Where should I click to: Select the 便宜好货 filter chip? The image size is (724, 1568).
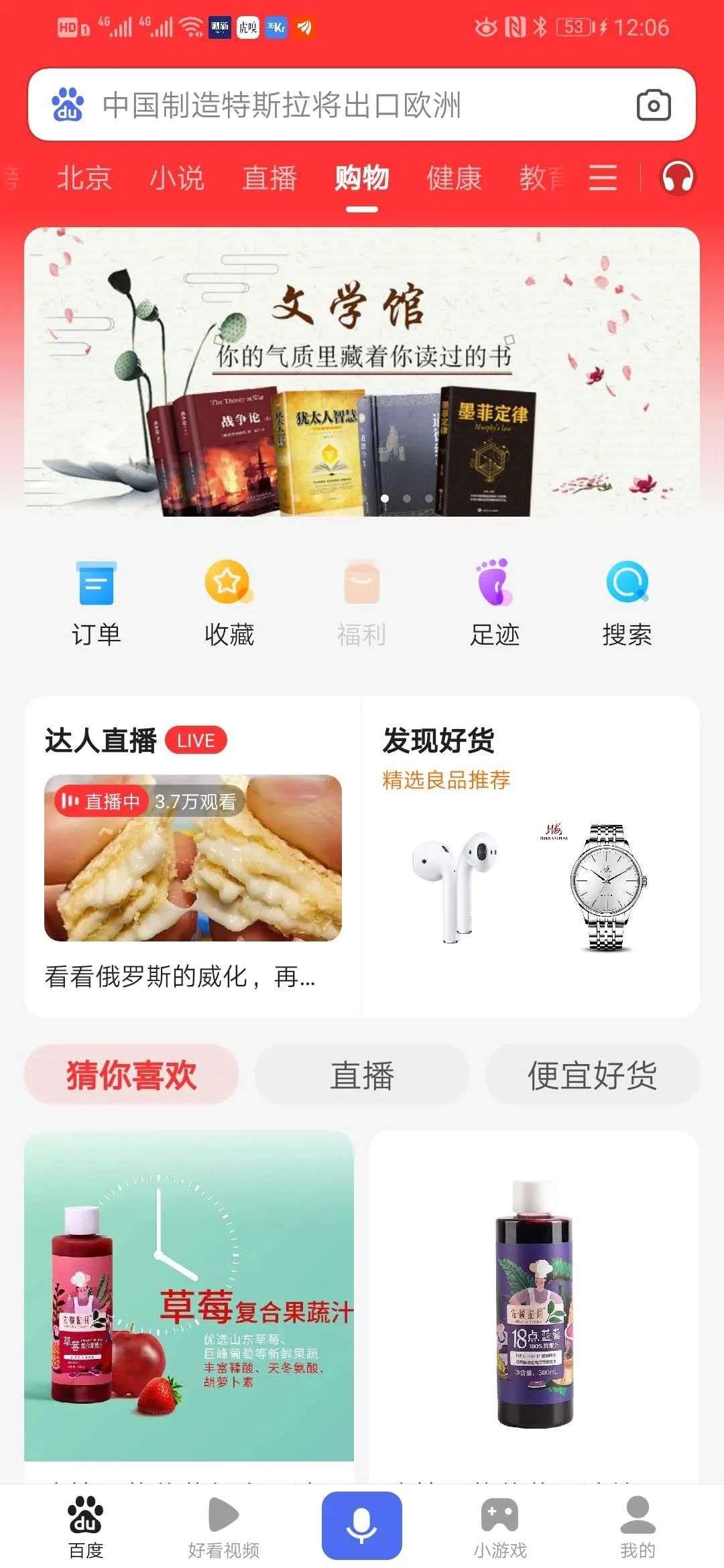point(592,1075)
